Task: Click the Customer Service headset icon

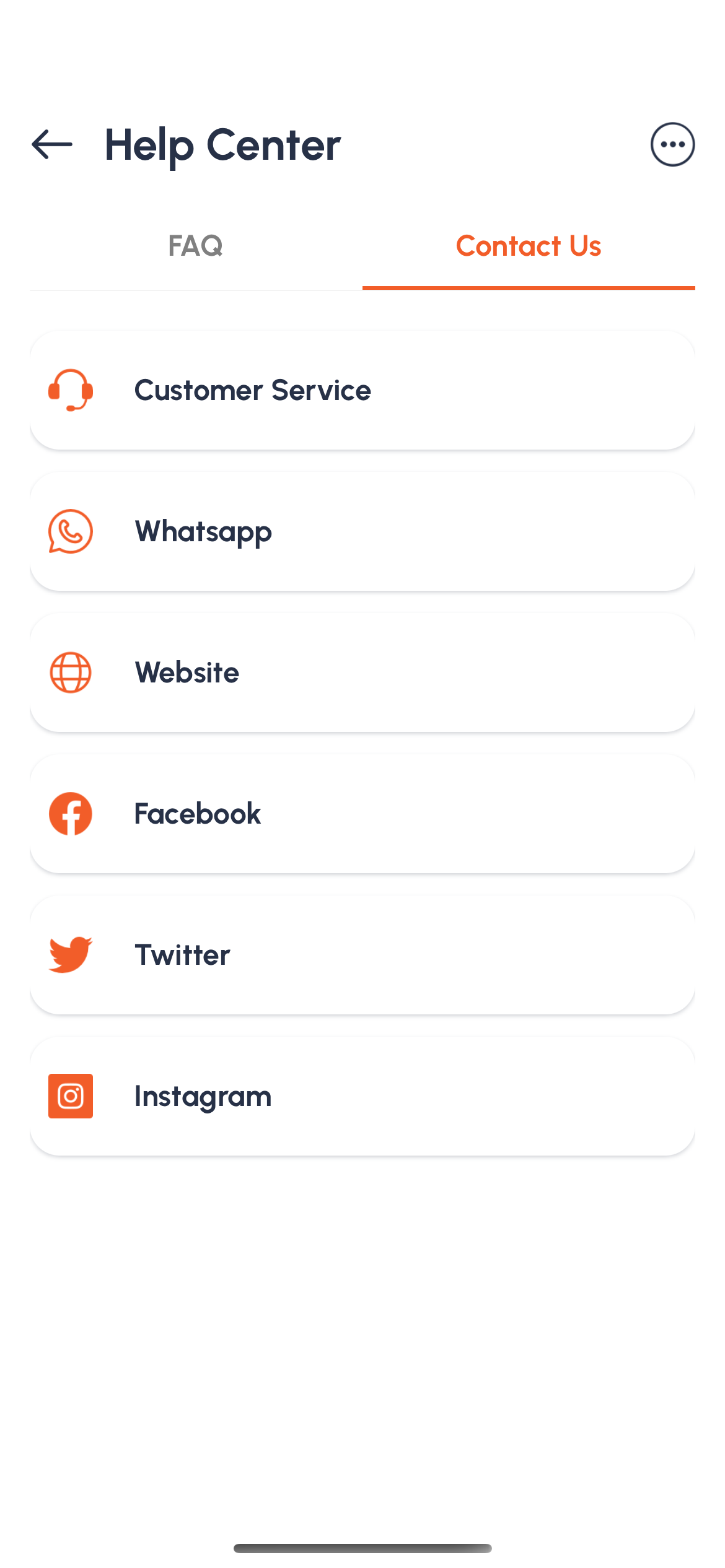Action: (70, 390)
